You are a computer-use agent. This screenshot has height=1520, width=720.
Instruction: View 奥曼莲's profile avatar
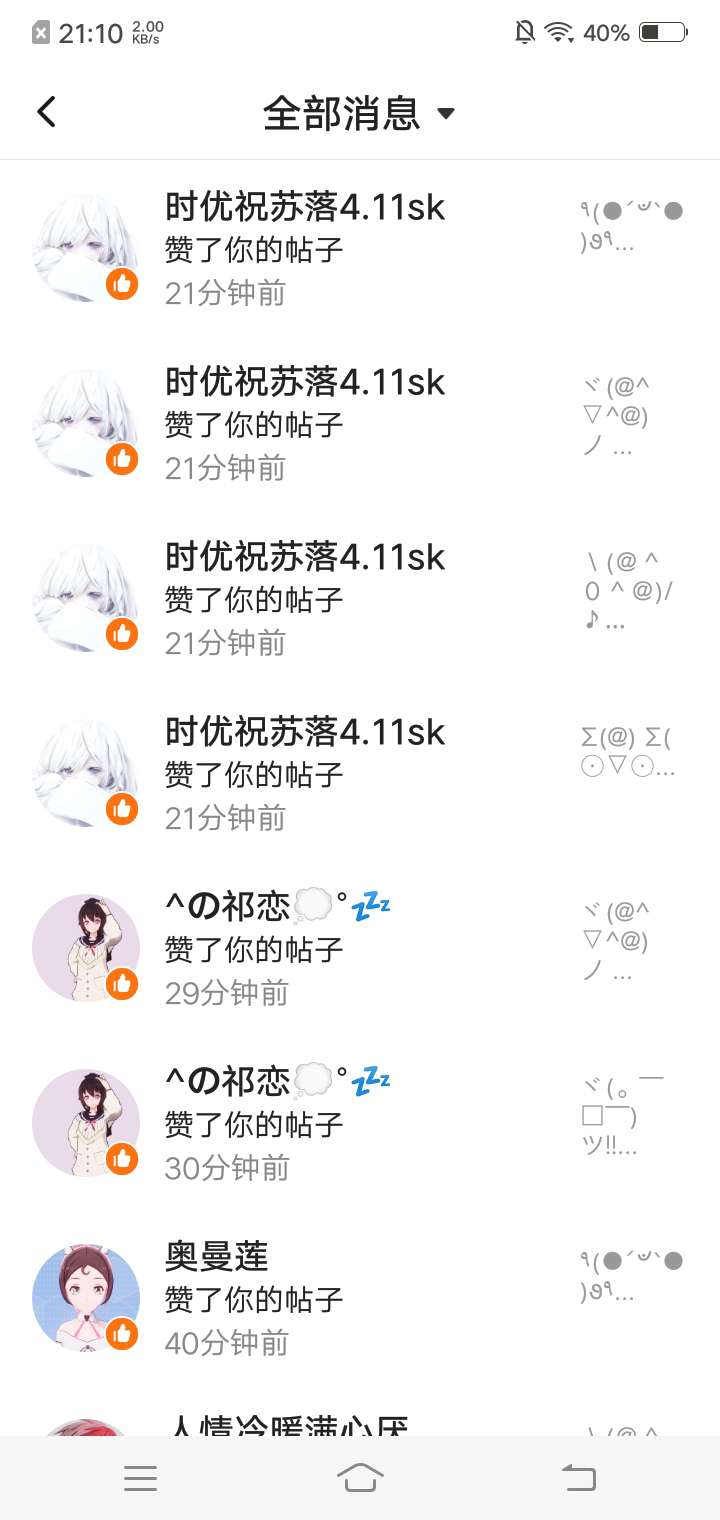86,1298
